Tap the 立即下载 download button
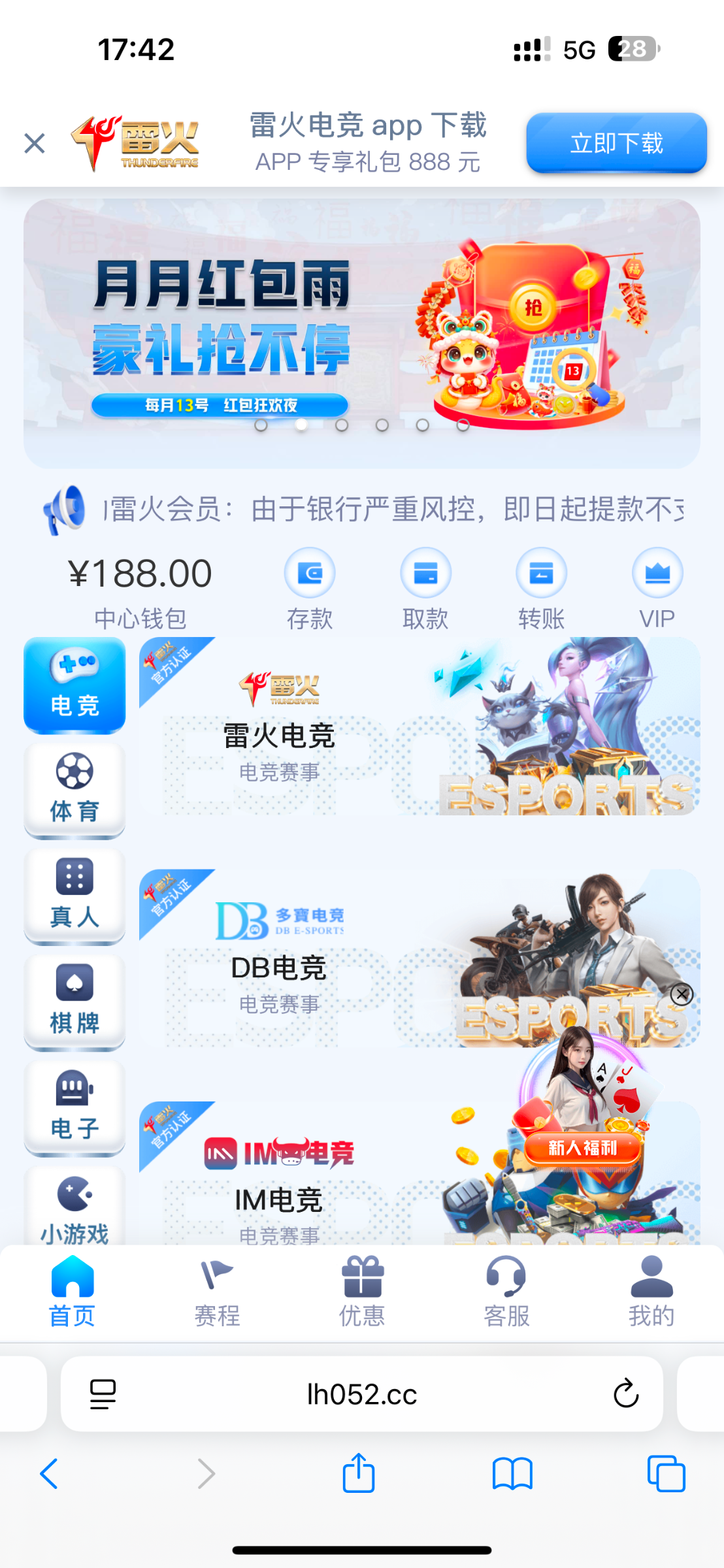 click(x=616, y=143)
